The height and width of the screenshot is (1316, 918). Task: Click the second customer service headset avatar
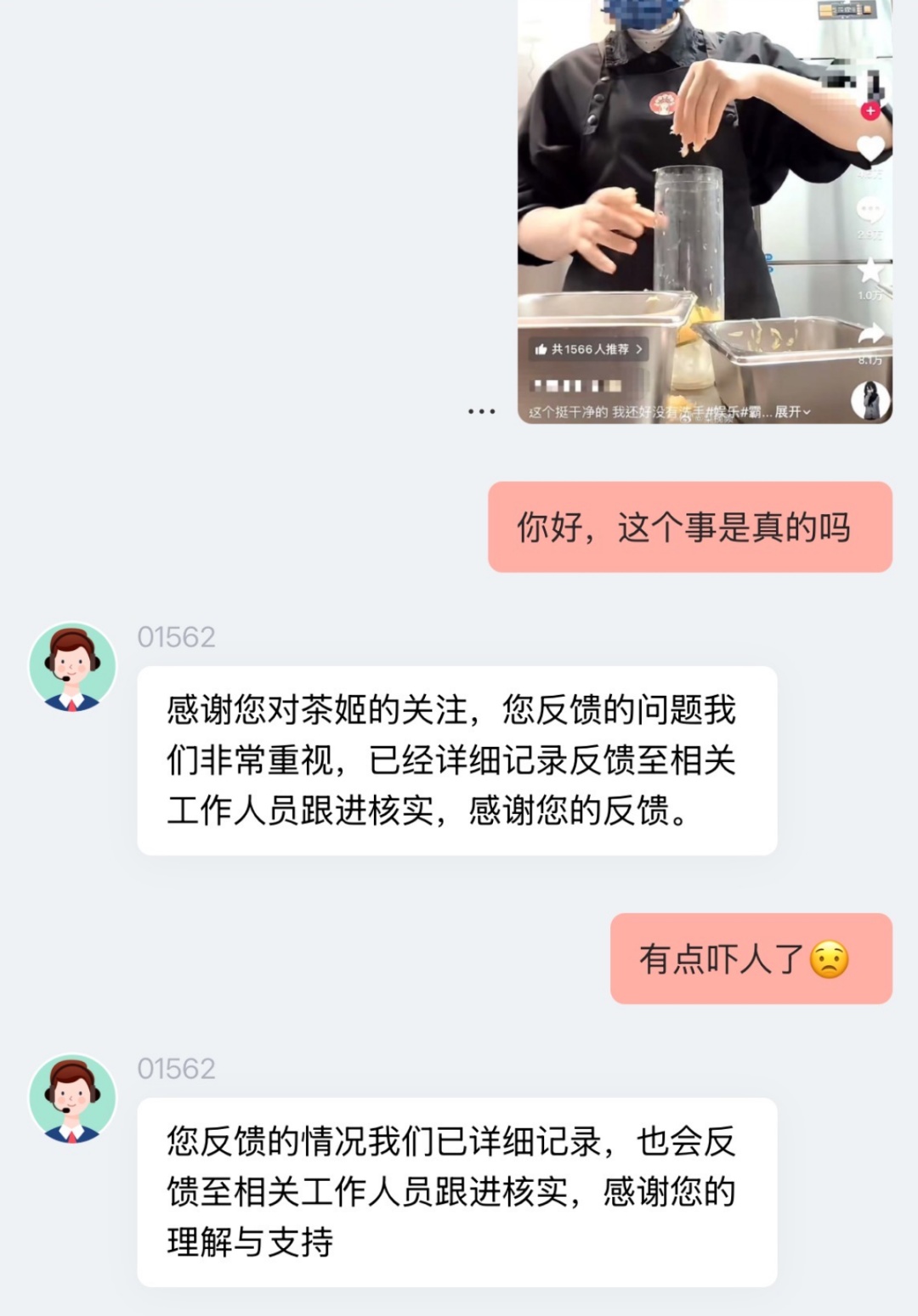72,1097
